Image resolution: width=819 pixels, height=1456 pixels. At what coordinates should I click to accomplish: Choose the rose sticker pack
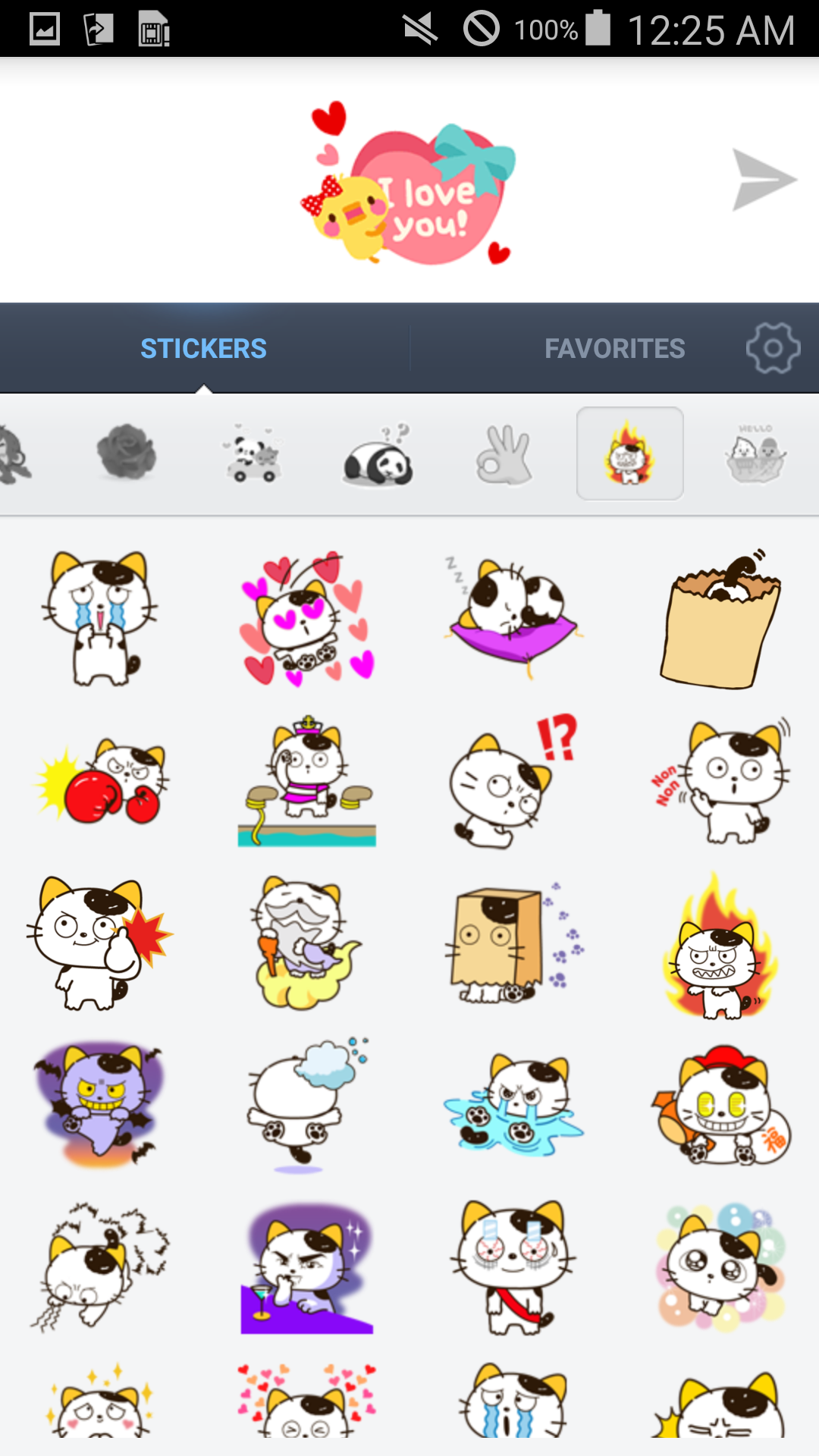(127, 453)
